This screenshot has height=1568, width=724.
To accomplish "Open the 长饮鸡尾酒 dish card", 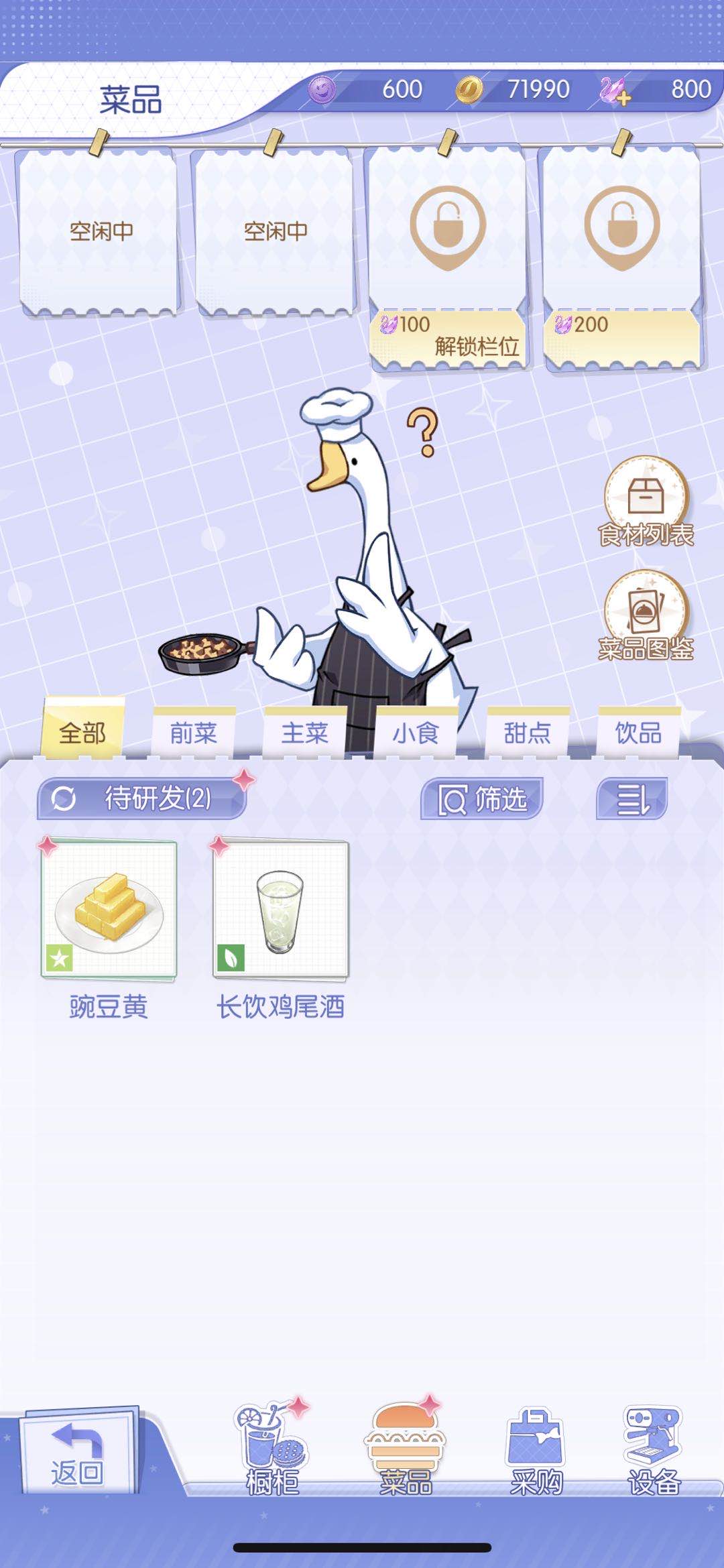I will [280, 909].
